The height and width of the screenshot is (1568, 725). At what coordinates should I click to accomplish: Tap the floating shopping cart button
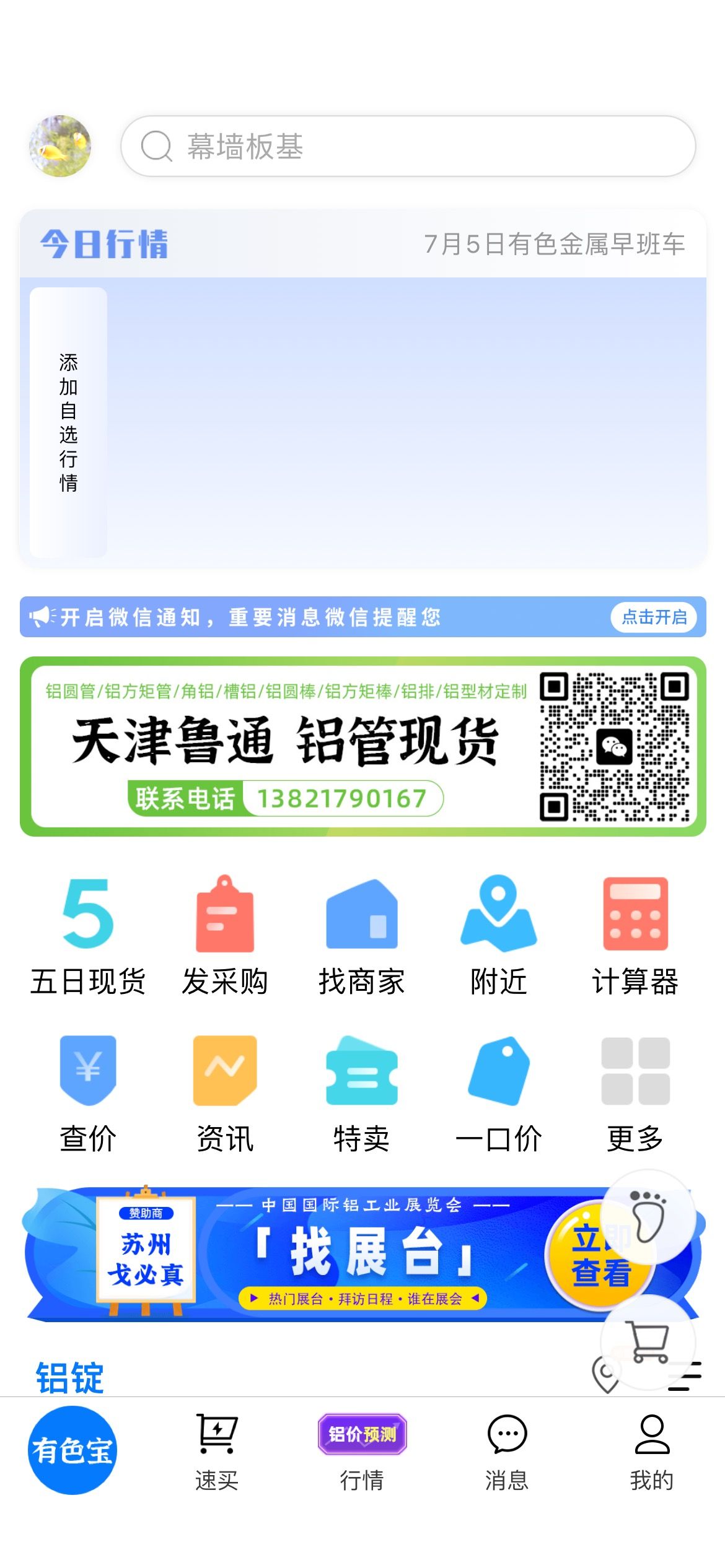(648, 1343)
